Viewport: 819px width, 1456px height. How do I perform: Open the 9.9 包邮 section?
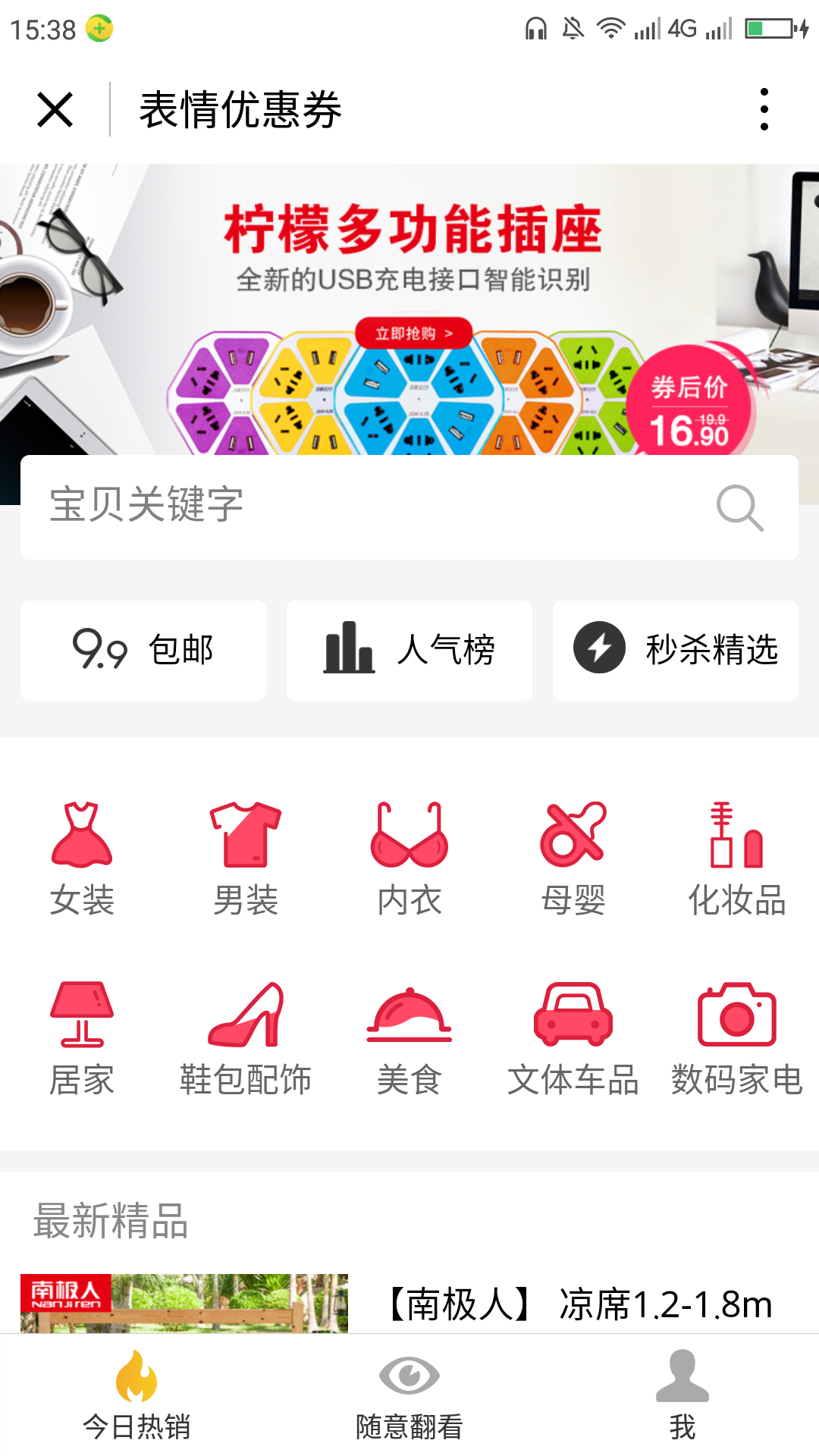pos(143,650)
